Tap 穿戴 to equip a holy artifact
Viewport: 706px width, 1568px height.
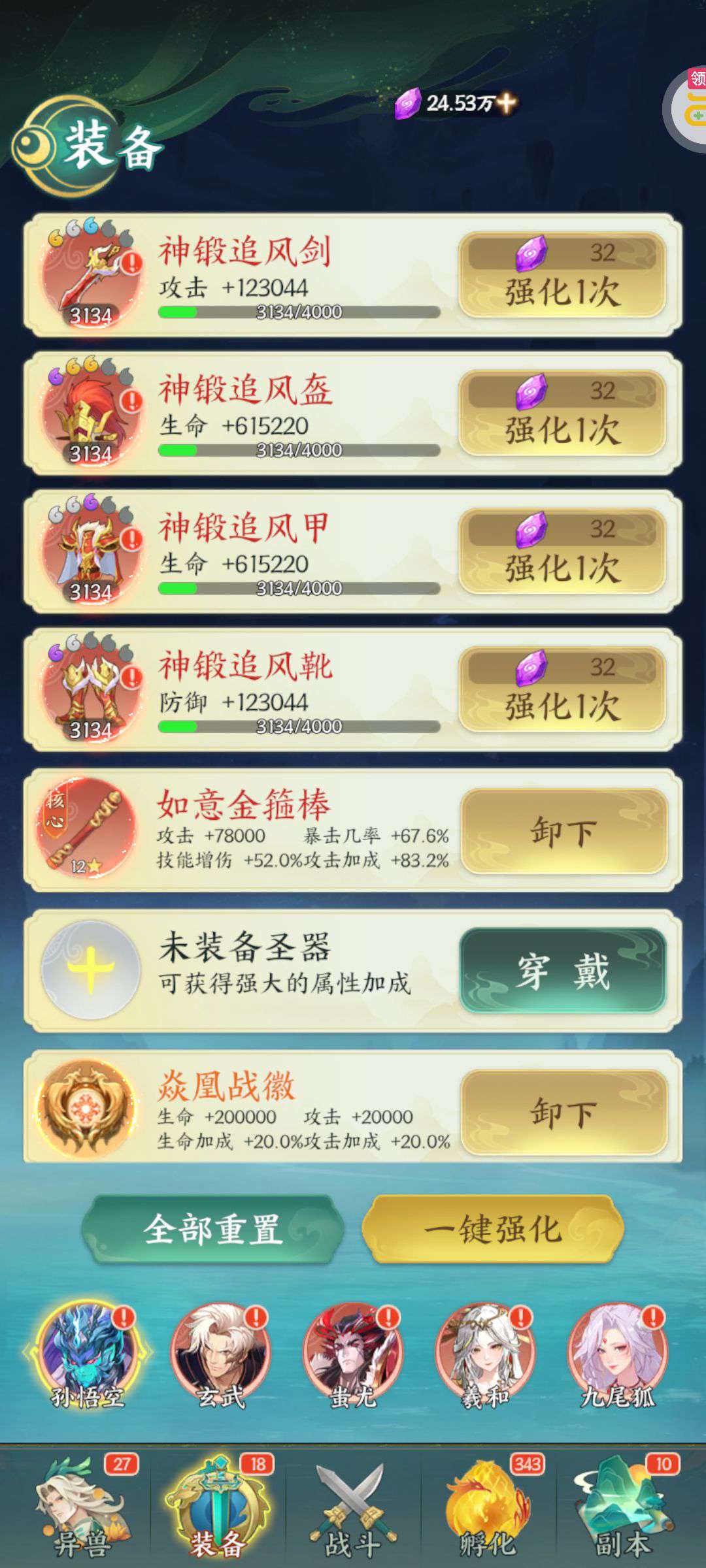pyautogui.click(x=563, y=971)
